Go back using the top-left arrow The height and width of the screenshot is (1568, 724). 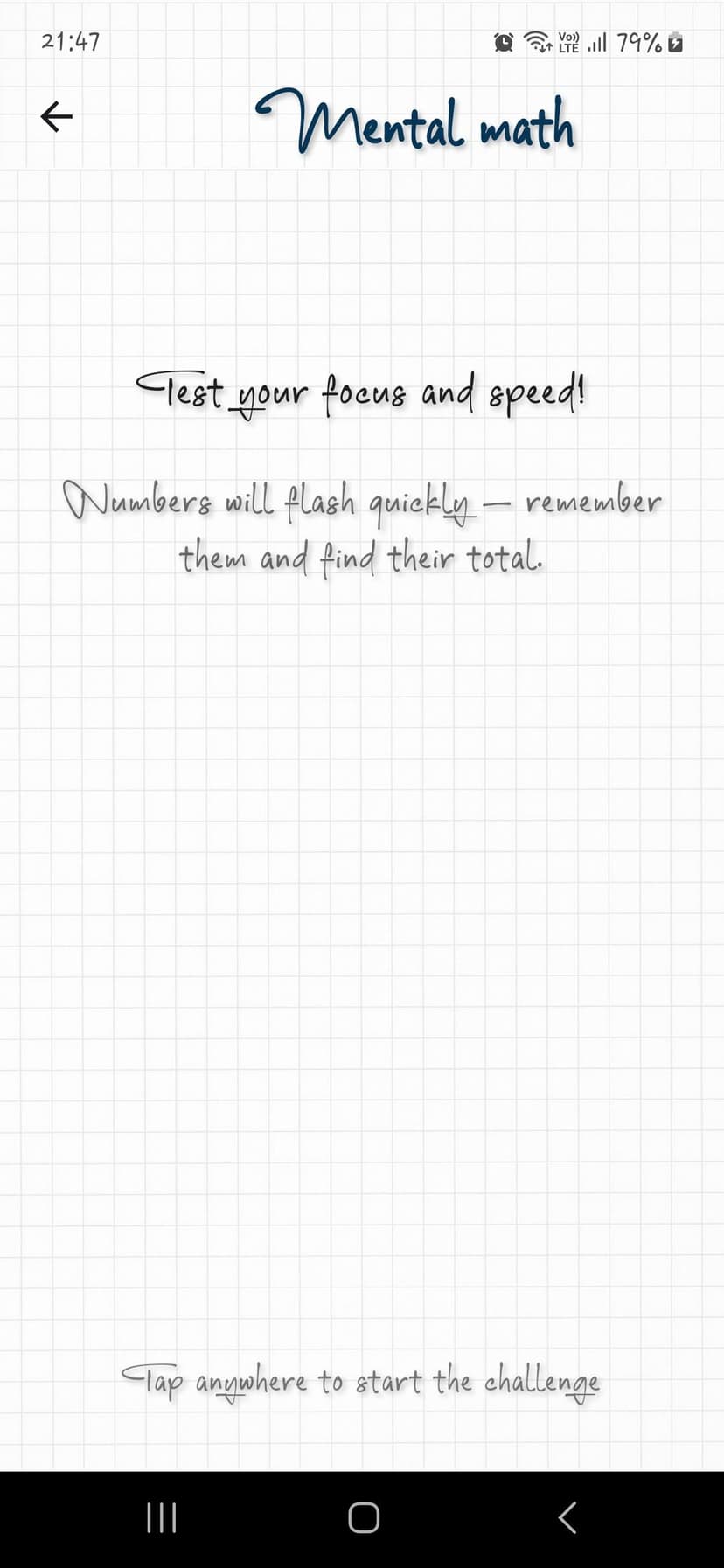click(x=57, y=116)
